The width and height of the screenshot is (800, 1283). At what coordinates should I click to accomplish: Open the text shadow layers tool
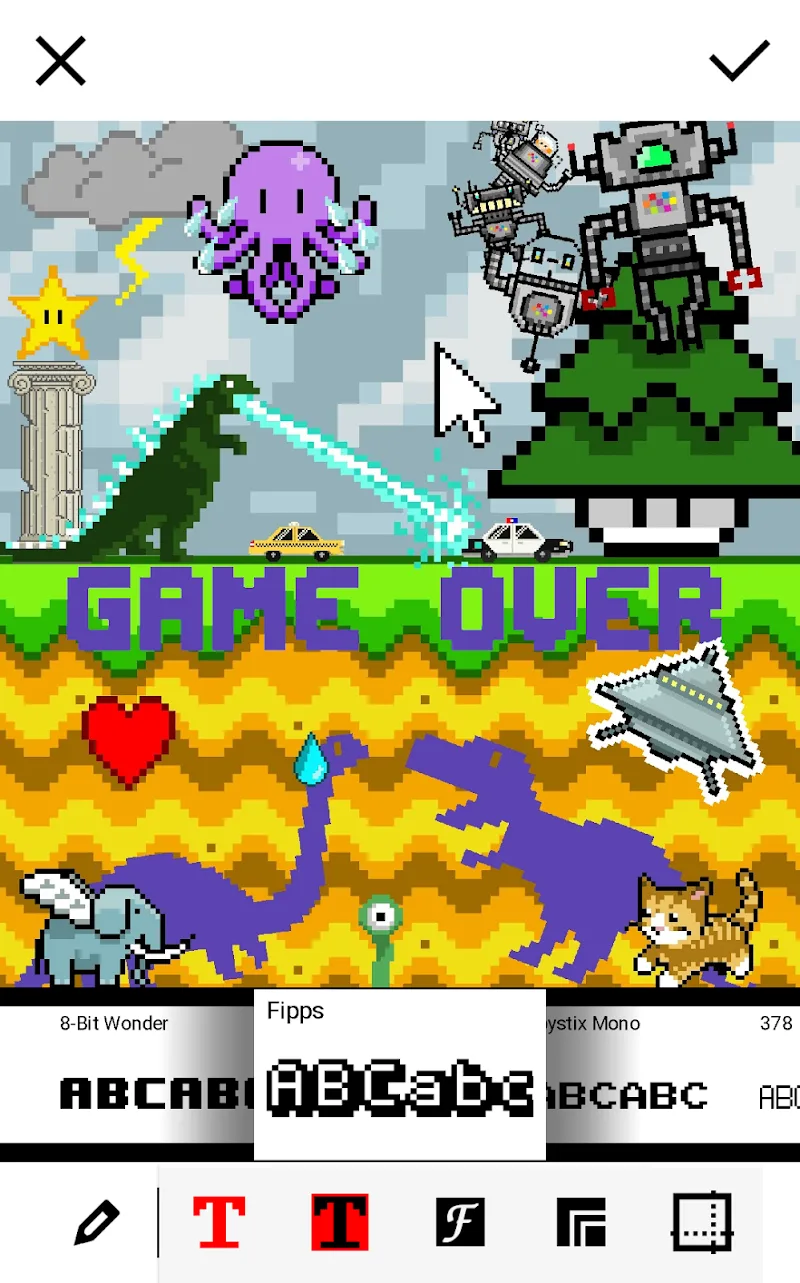[x=581, y=1222]
